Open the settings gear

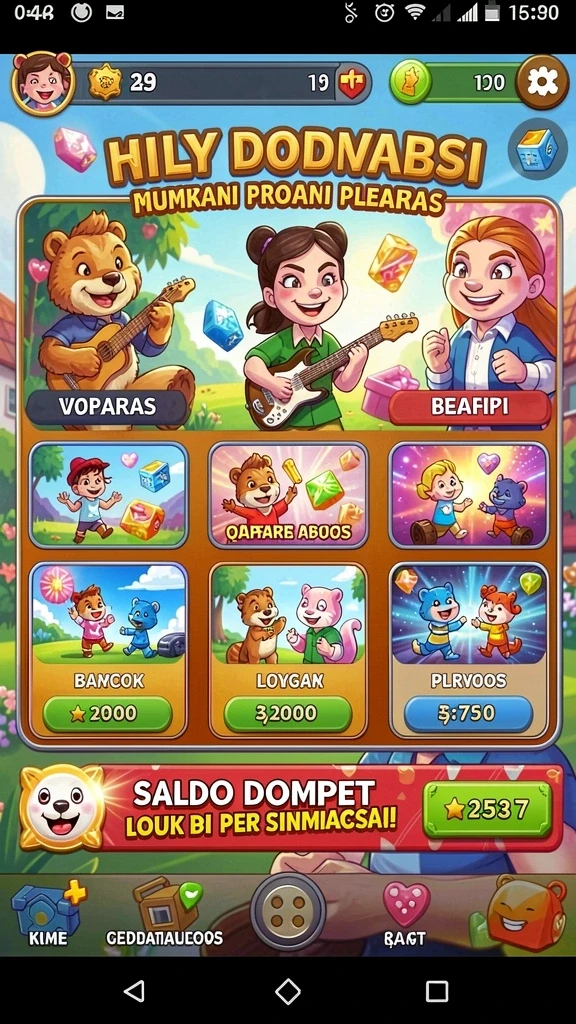pyautogui.click(x=542, y=82)
